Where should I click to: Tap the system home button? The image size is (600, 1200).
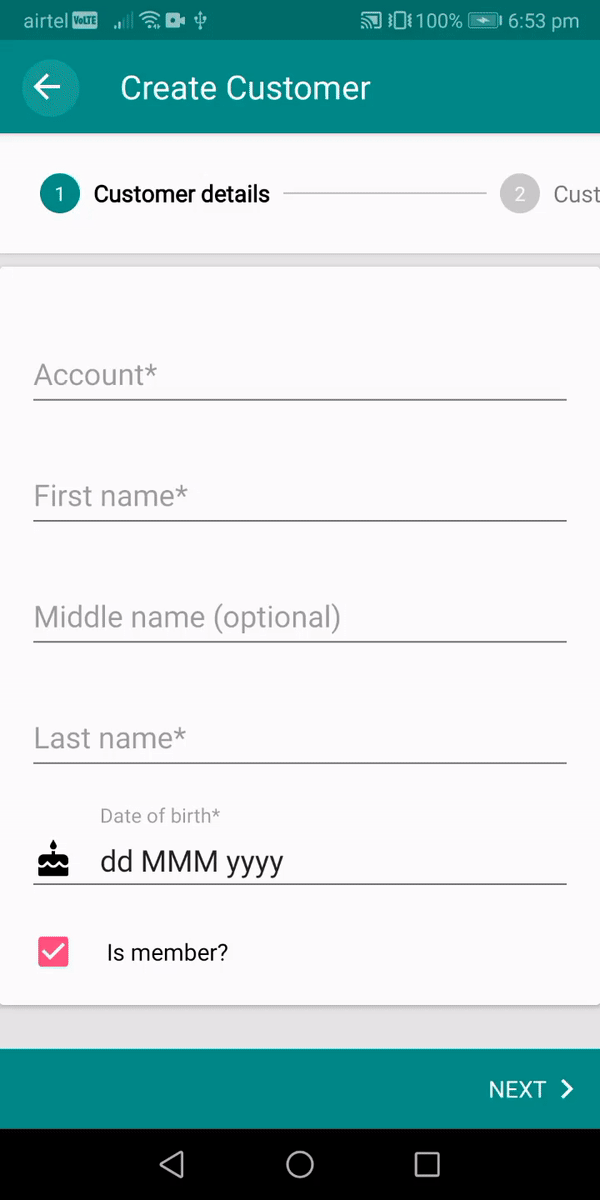300,1164
